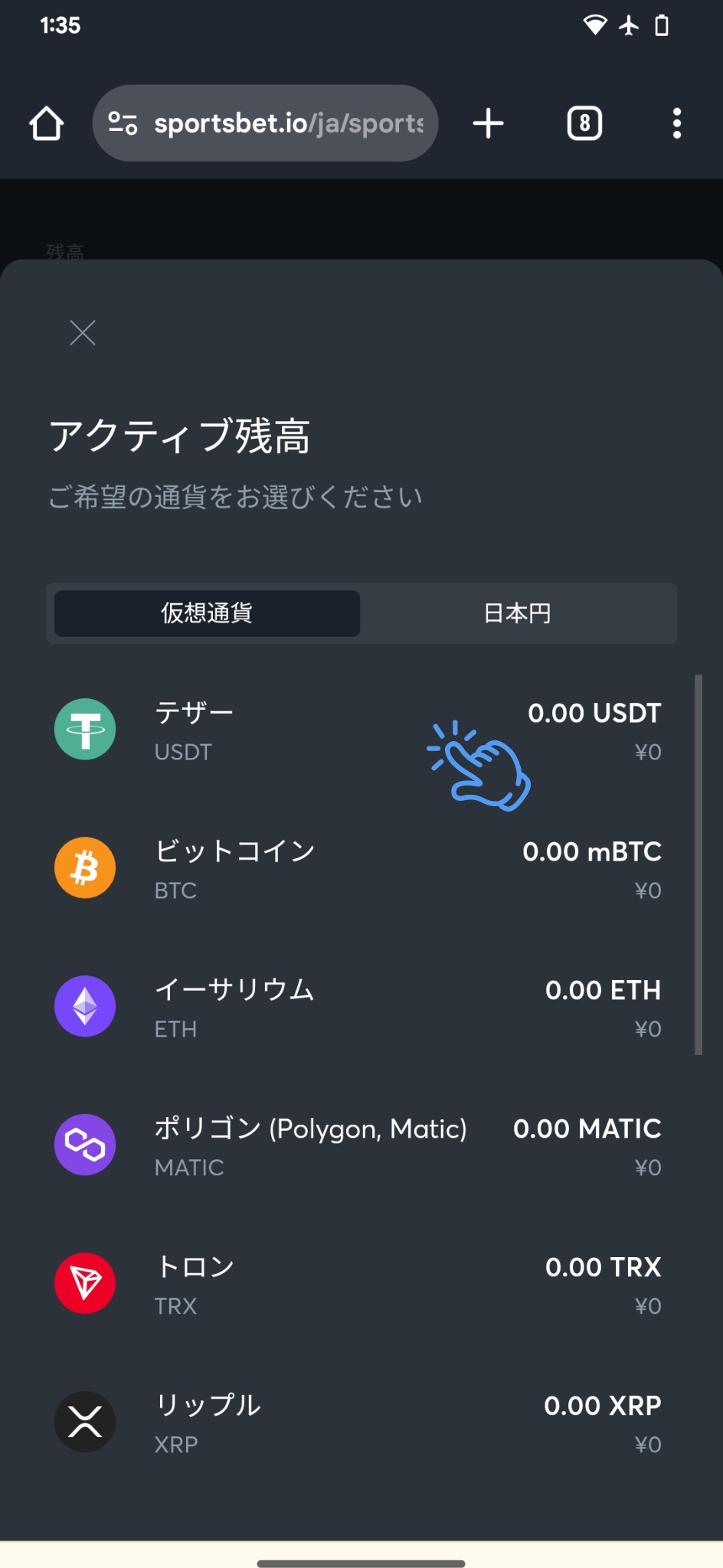Select the Ethereum diamond icon
The height and width of the screenshot is (1568, 723).
tap(84, 1006)
